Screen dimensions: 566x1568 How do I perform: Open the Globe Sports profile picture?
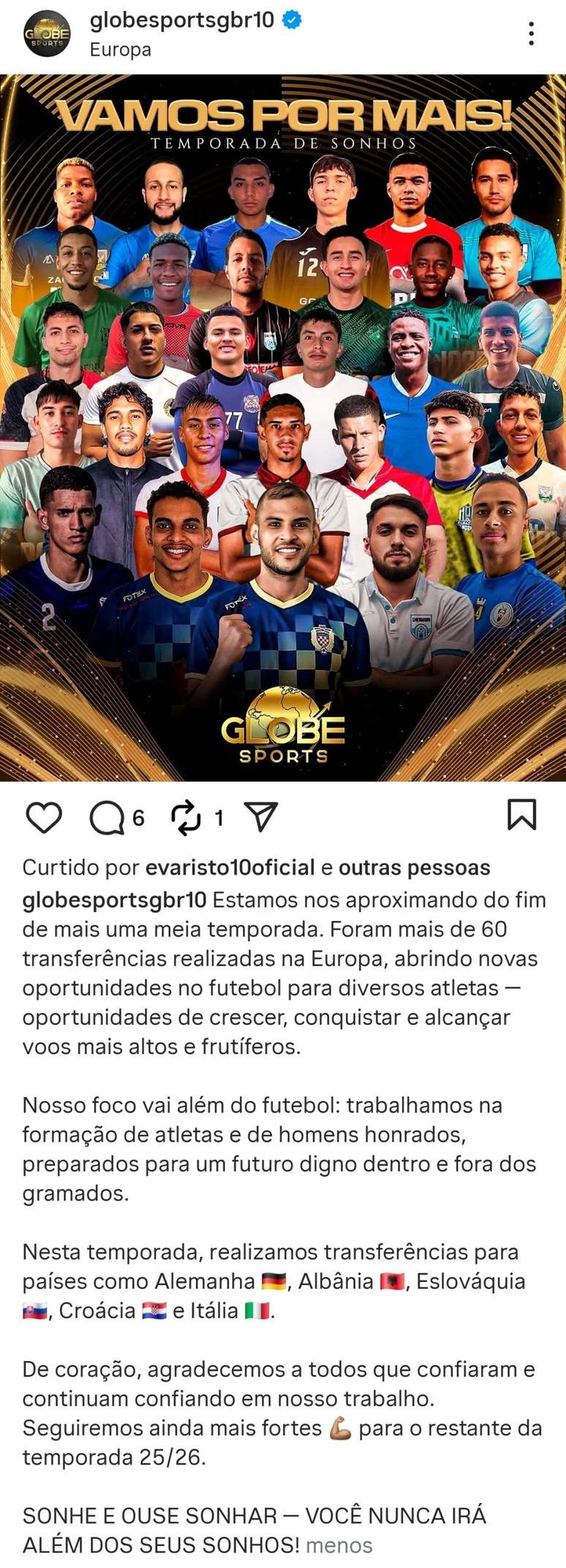coord(48,34)
